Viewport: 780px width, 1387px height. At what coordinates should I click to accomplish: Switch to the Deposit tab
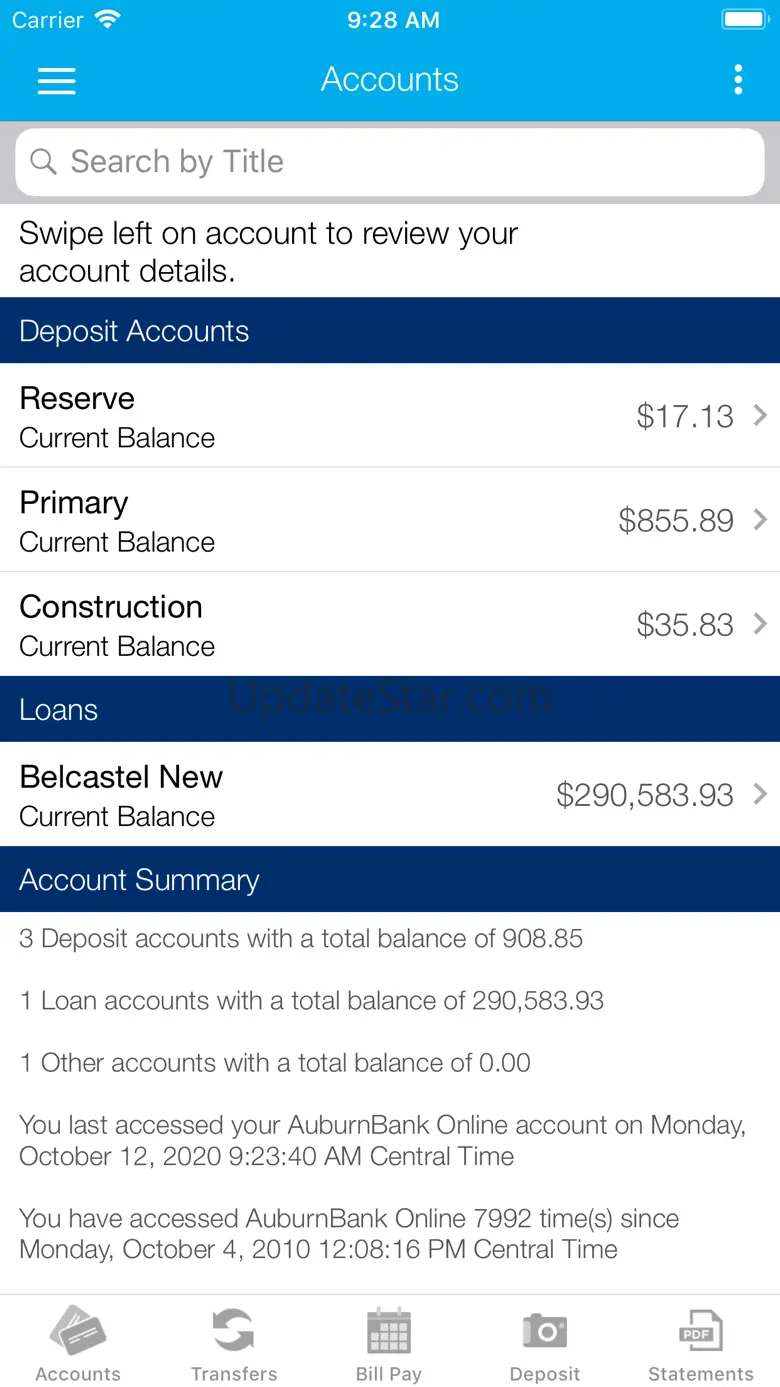[545, 1342]
